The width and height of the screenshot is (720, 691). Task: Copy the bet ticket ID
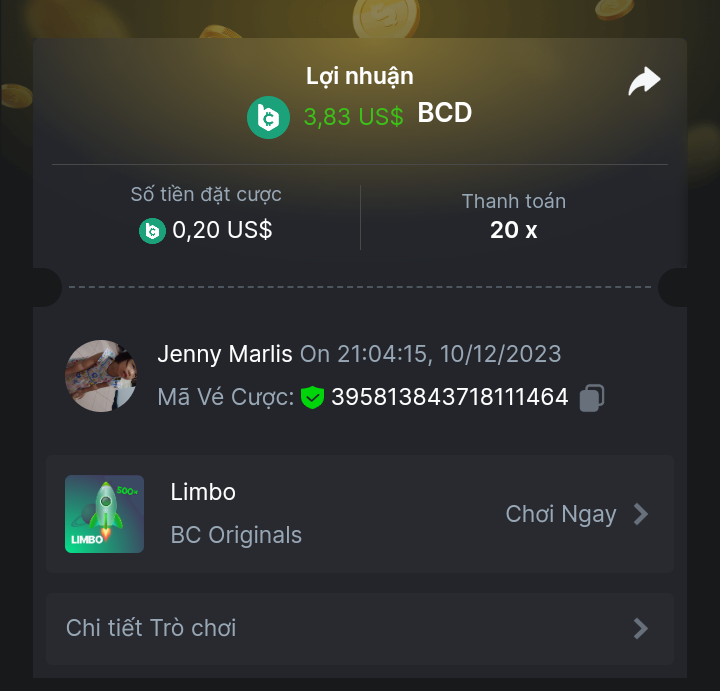coord(592,398)
